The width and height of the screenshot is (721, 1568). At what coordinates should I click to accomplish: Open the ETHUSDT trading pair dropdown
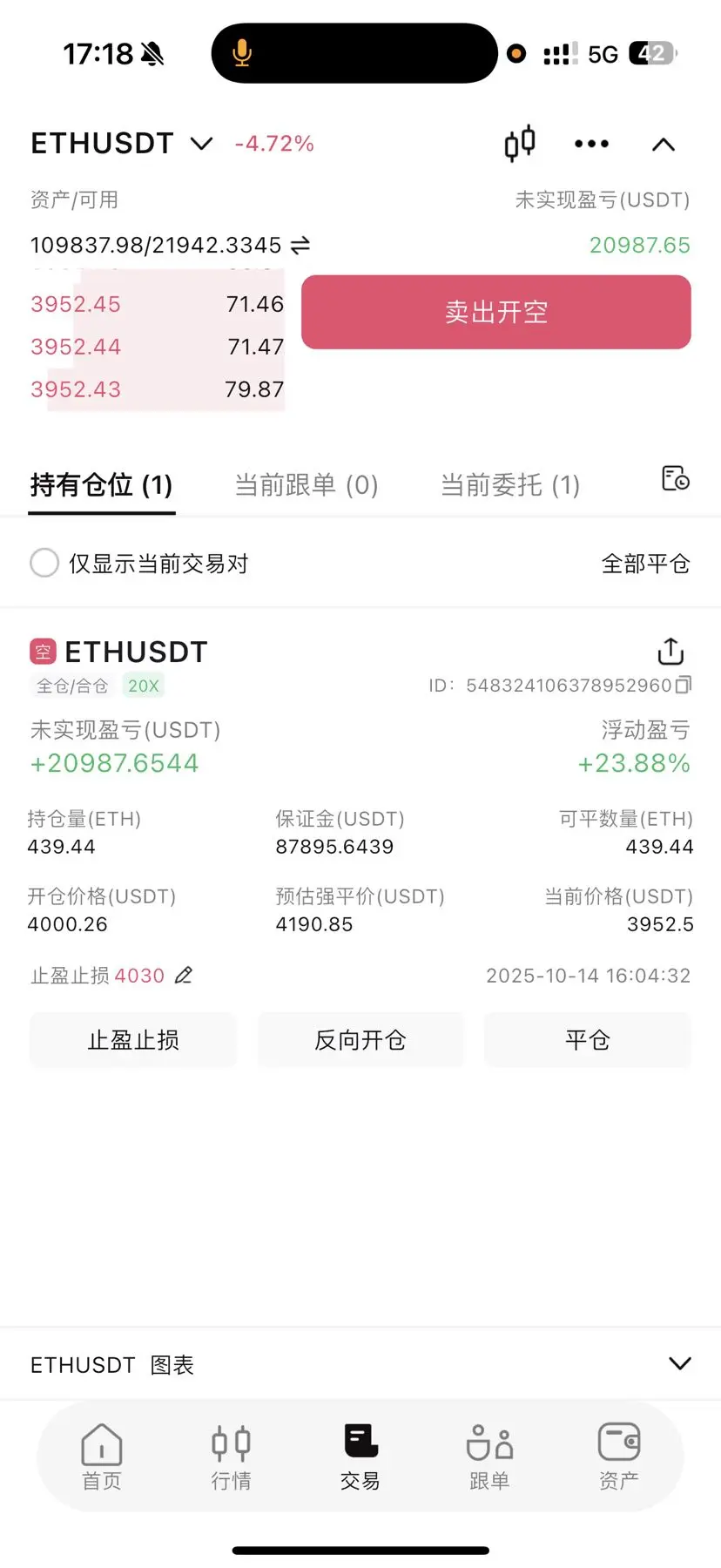122,144
